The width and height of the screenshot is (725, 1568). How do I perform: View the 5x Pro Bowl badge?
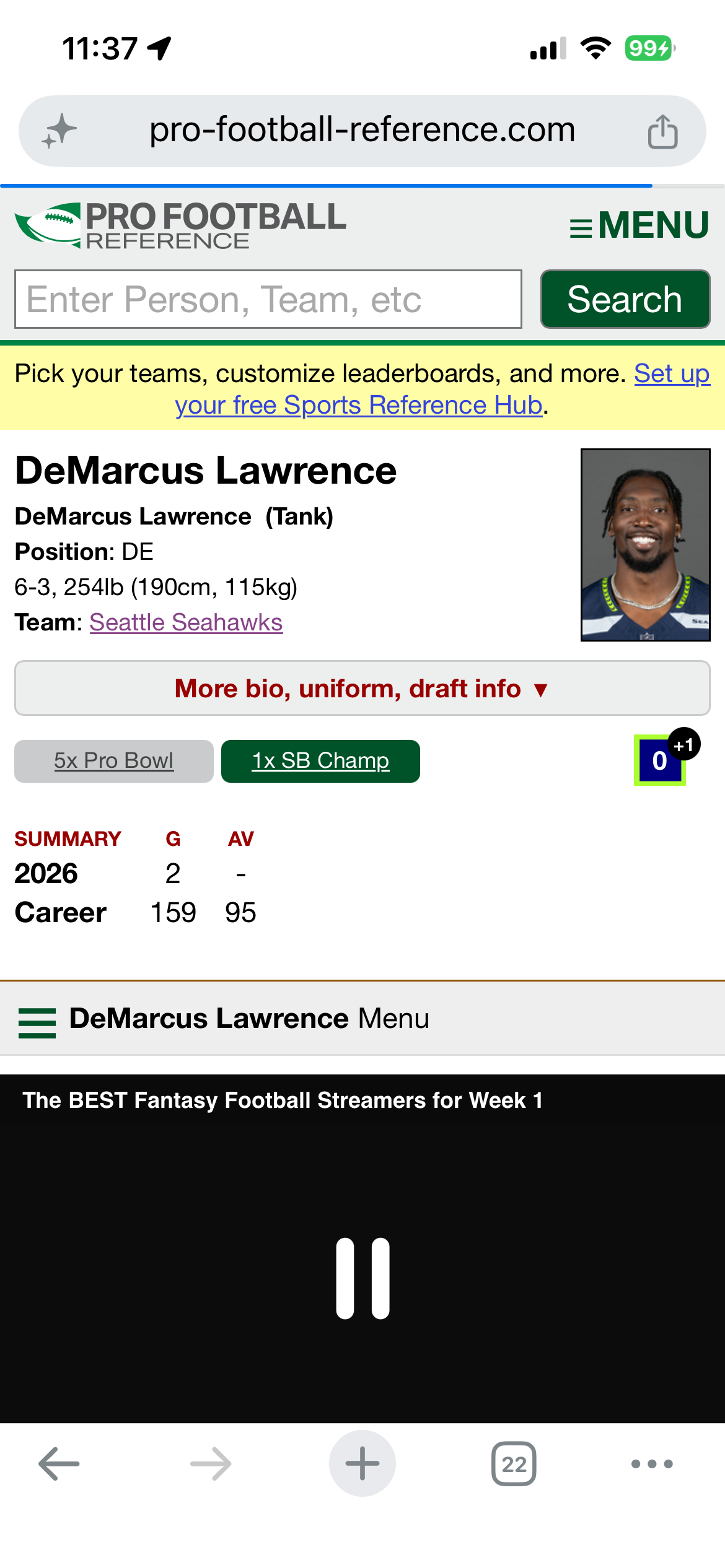(x=114, y=761)
